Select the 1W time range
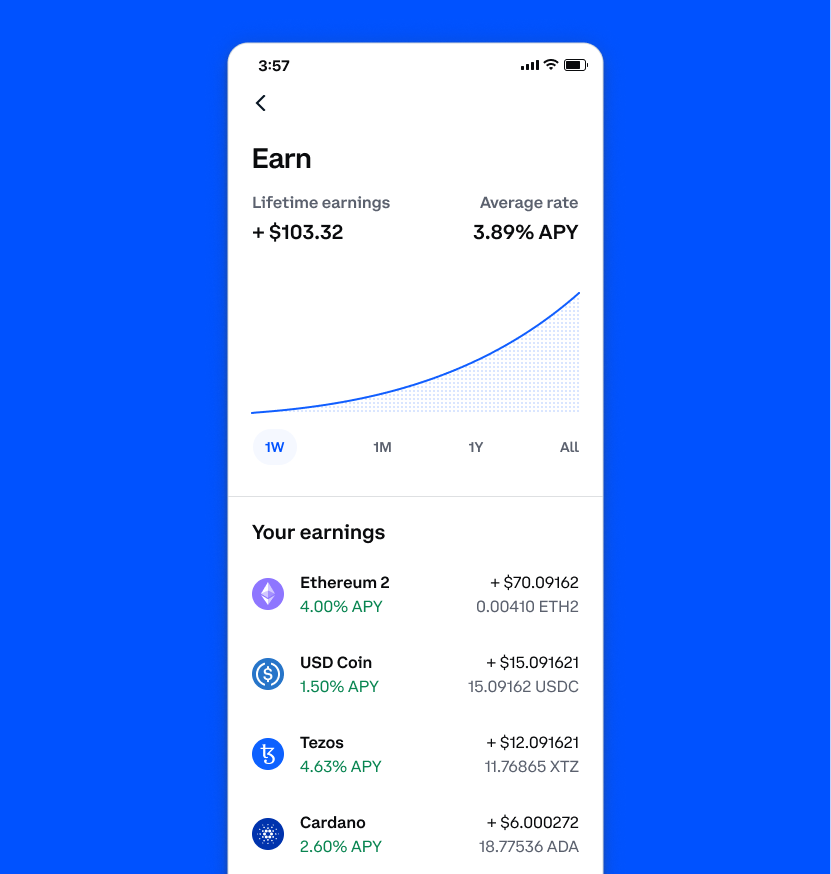This screenshot has width=831, height=874. coord(275,447)
